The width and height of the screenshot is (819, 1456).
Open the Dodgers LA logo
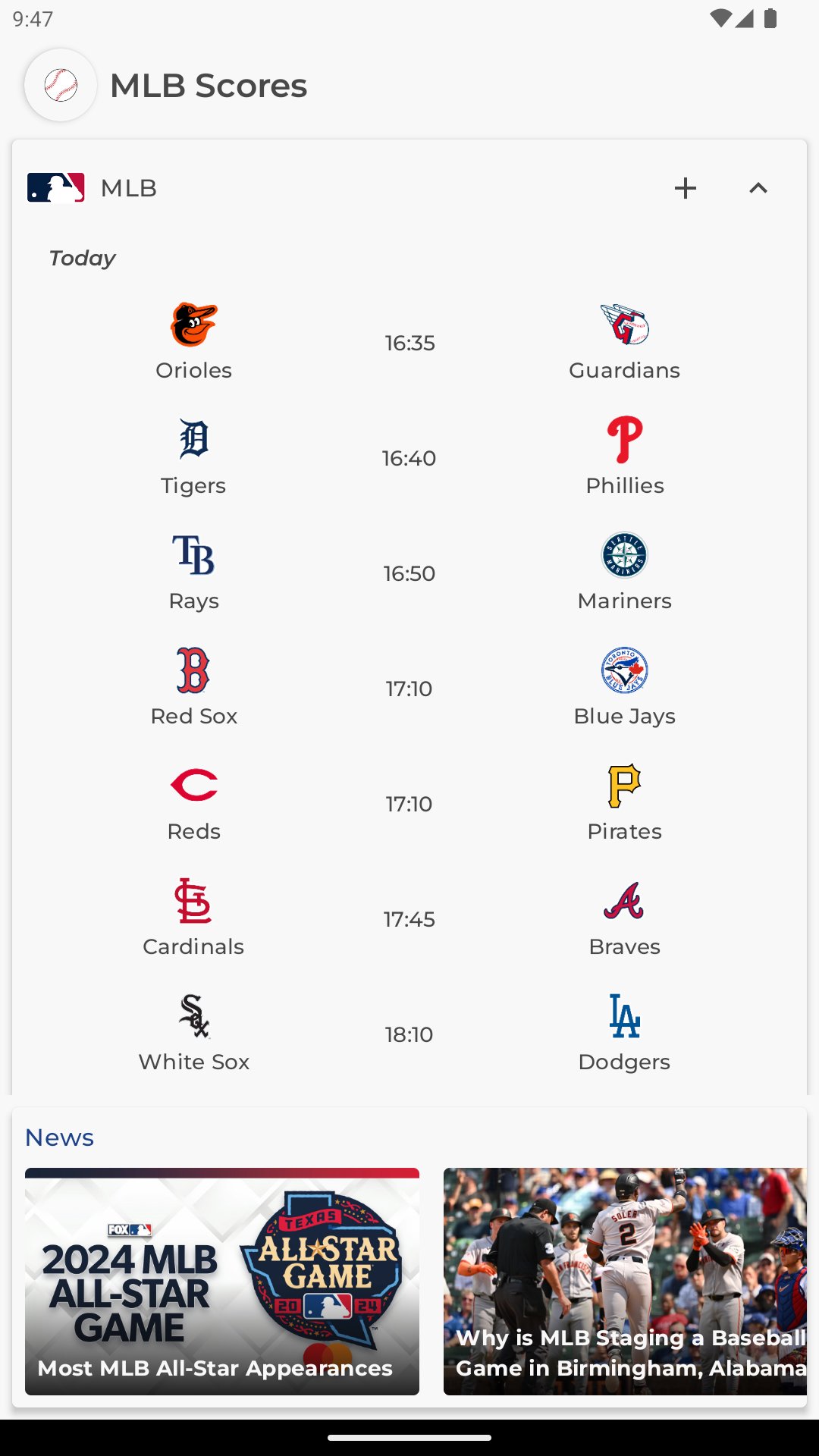(624, 1015)
